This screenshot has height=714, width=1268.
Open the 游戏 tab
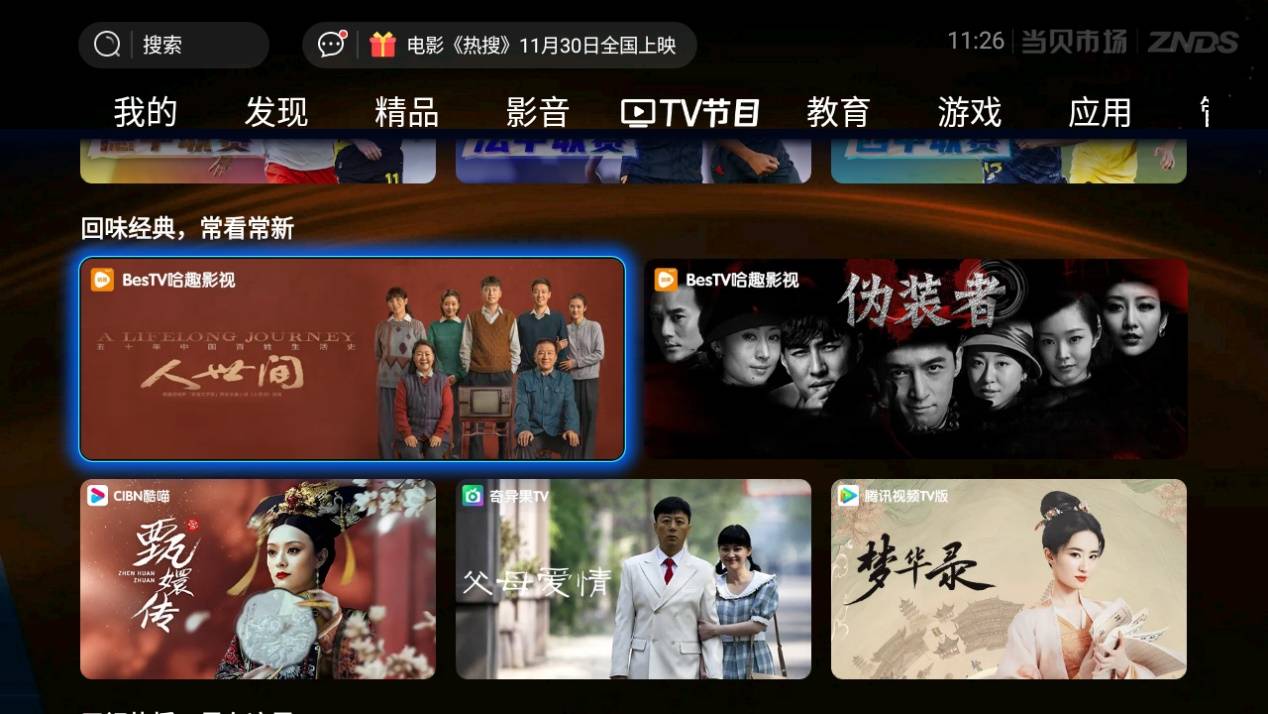point(969,112)
